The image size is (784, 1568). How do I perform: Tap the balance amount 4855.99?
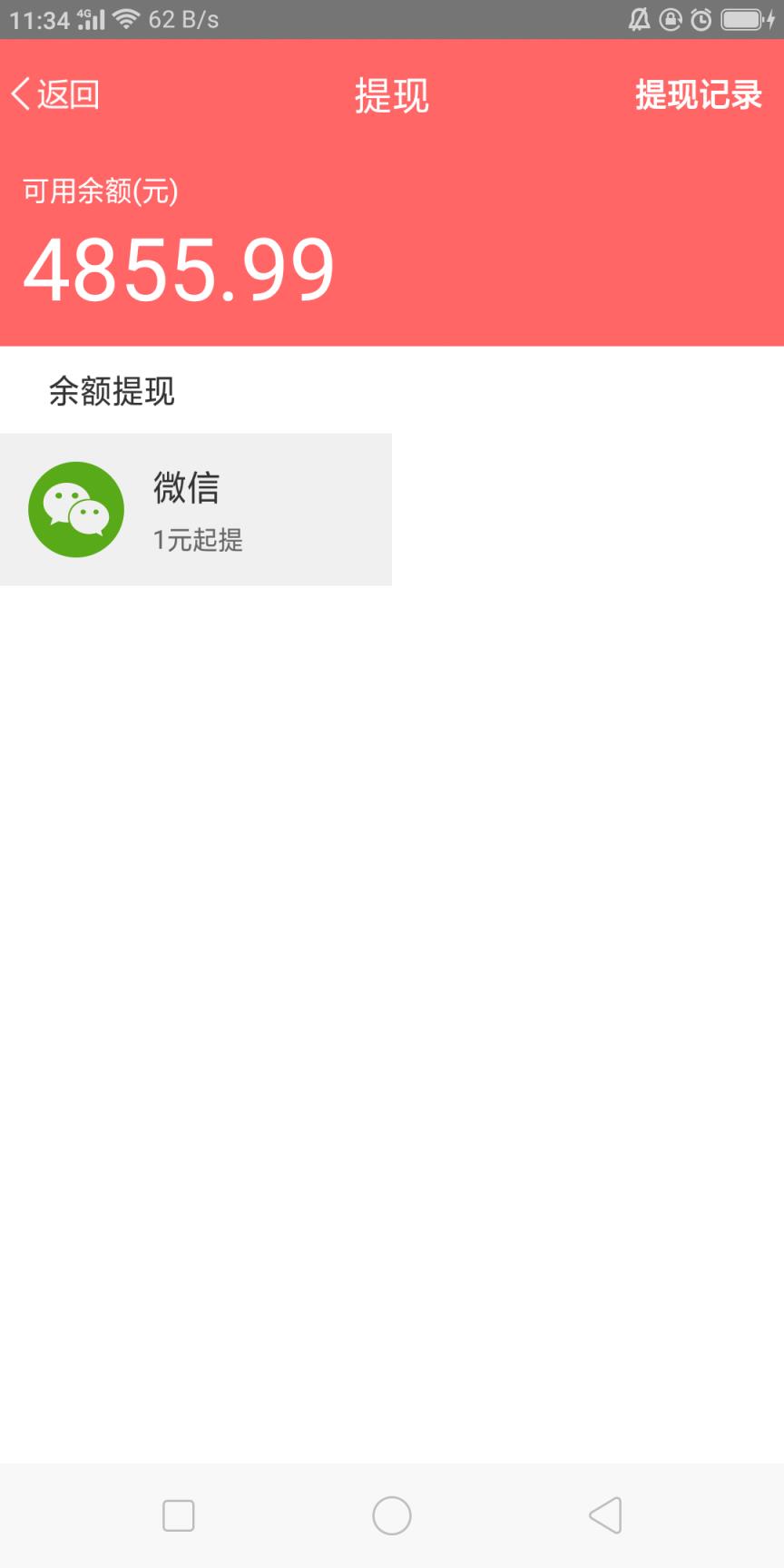pos(179,267)
